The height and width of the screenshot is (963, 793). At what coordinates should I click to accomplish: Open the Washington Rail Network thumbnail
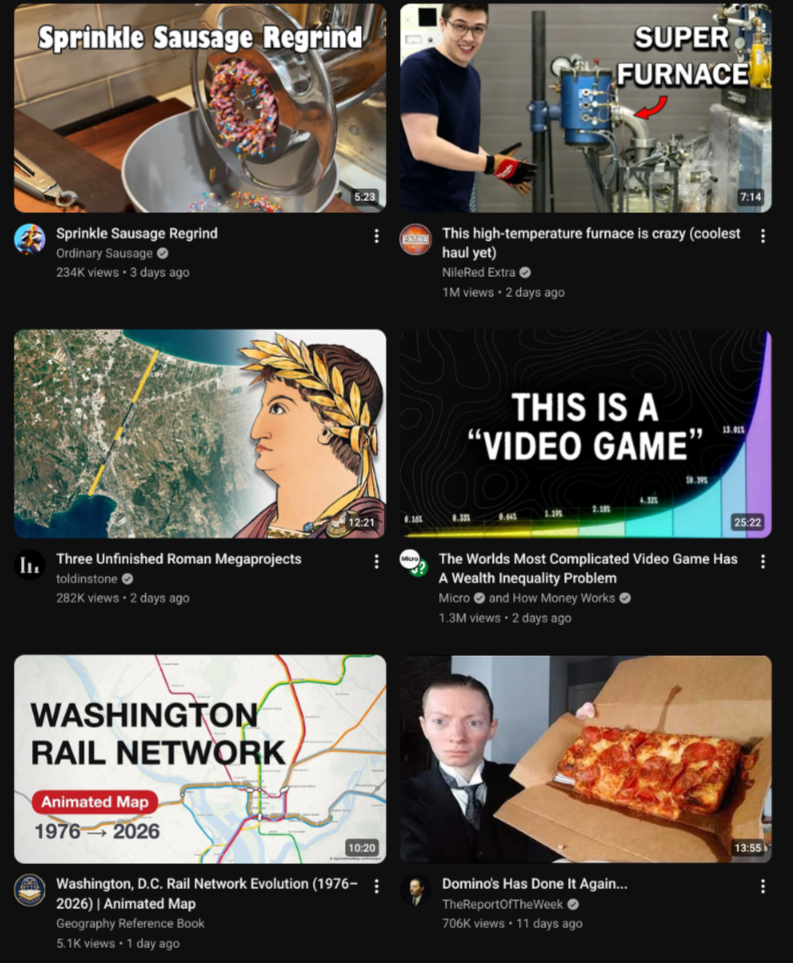(x=200, y=759)
